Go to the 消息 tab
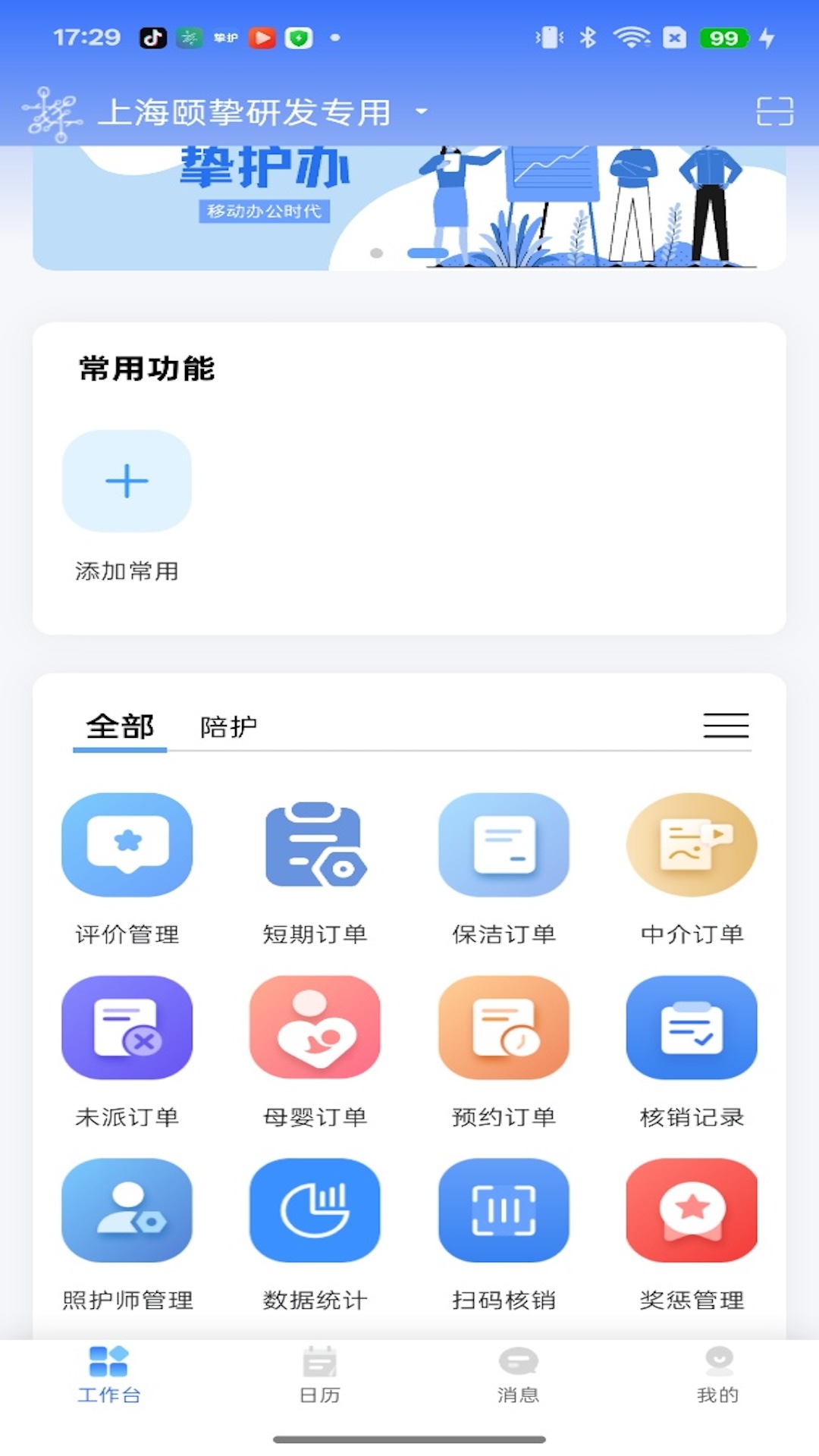The height and width of the screenshot is (1456, 819). tap(518, 1374)
